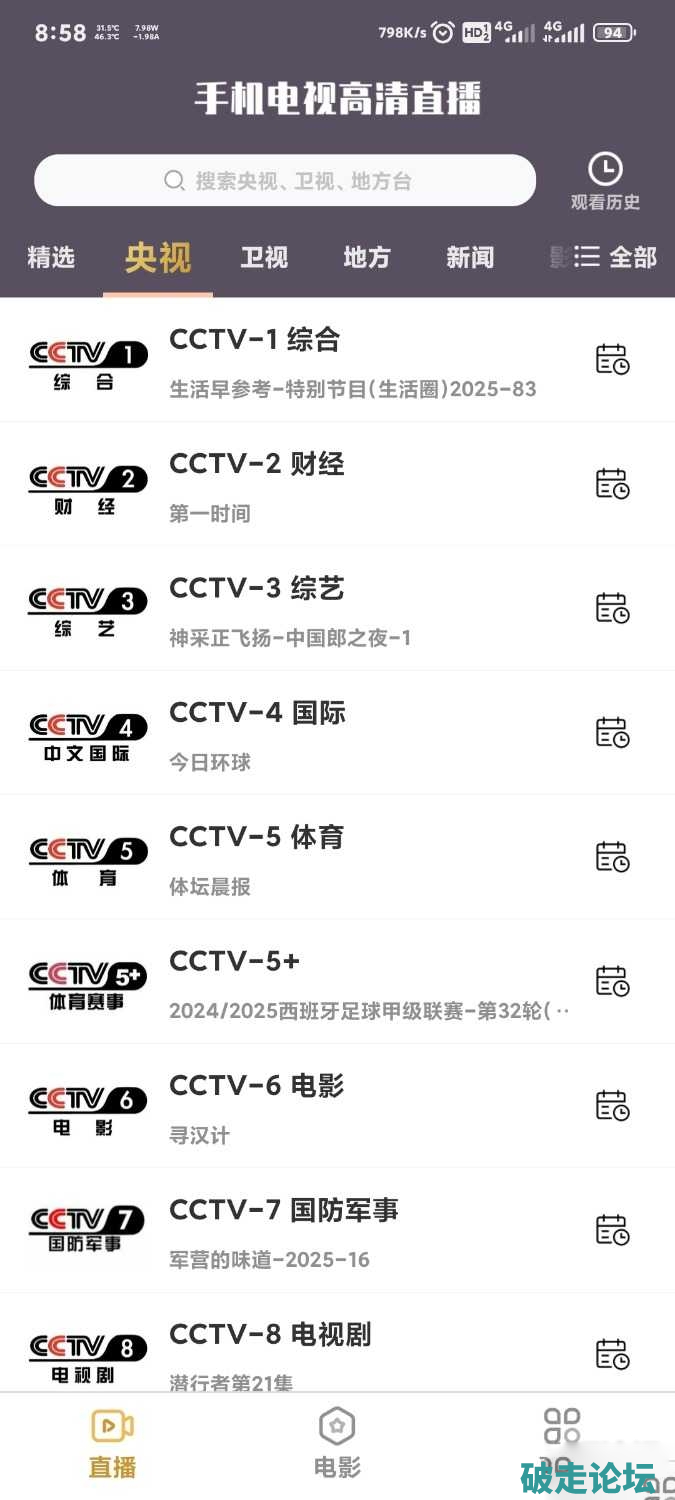Open the 观看历史 watch history
This screenshot has height=1500, width=675.
pos(605,181)
